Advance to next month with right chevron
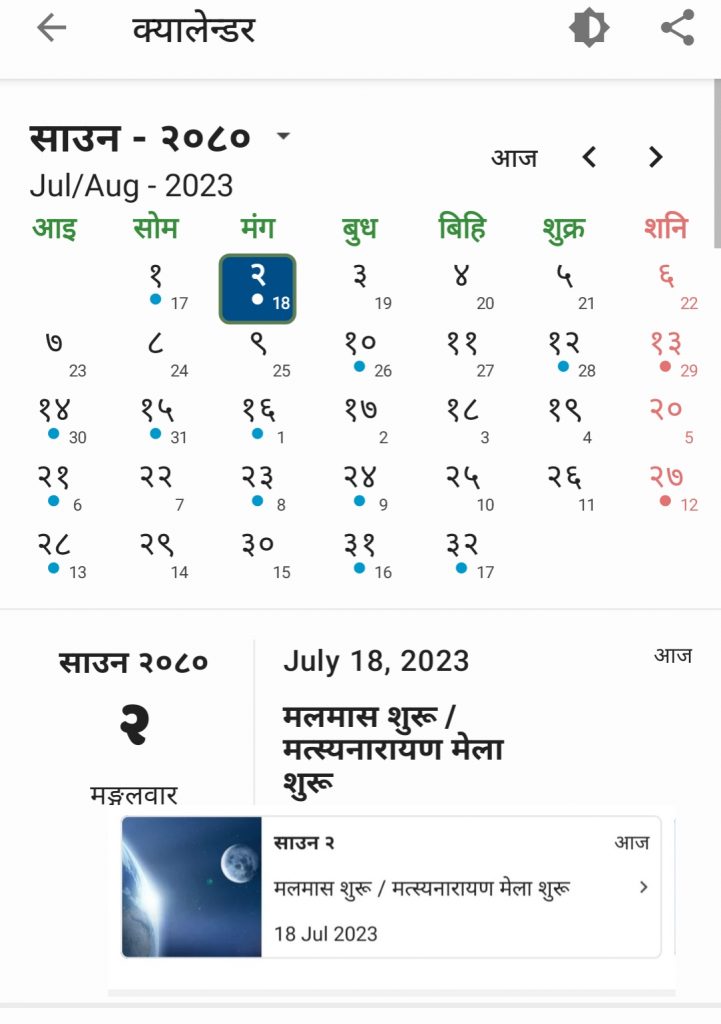Image resolution: width=721 pixels, height=1024 pixels. pyautogui.click(x=655, y=158)
